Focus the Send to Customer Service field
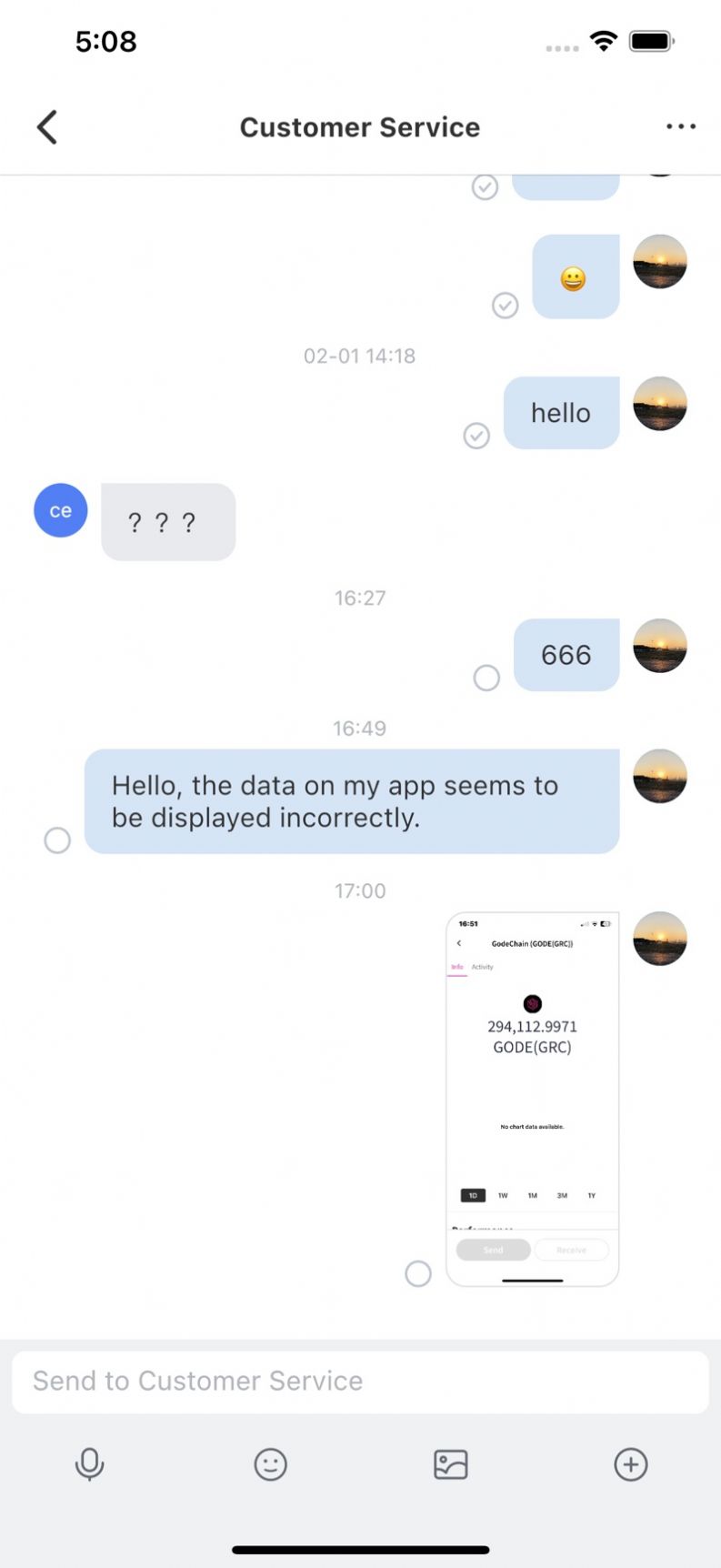The height and width of the screenshot is (1568, 721). pos(360,1381)
